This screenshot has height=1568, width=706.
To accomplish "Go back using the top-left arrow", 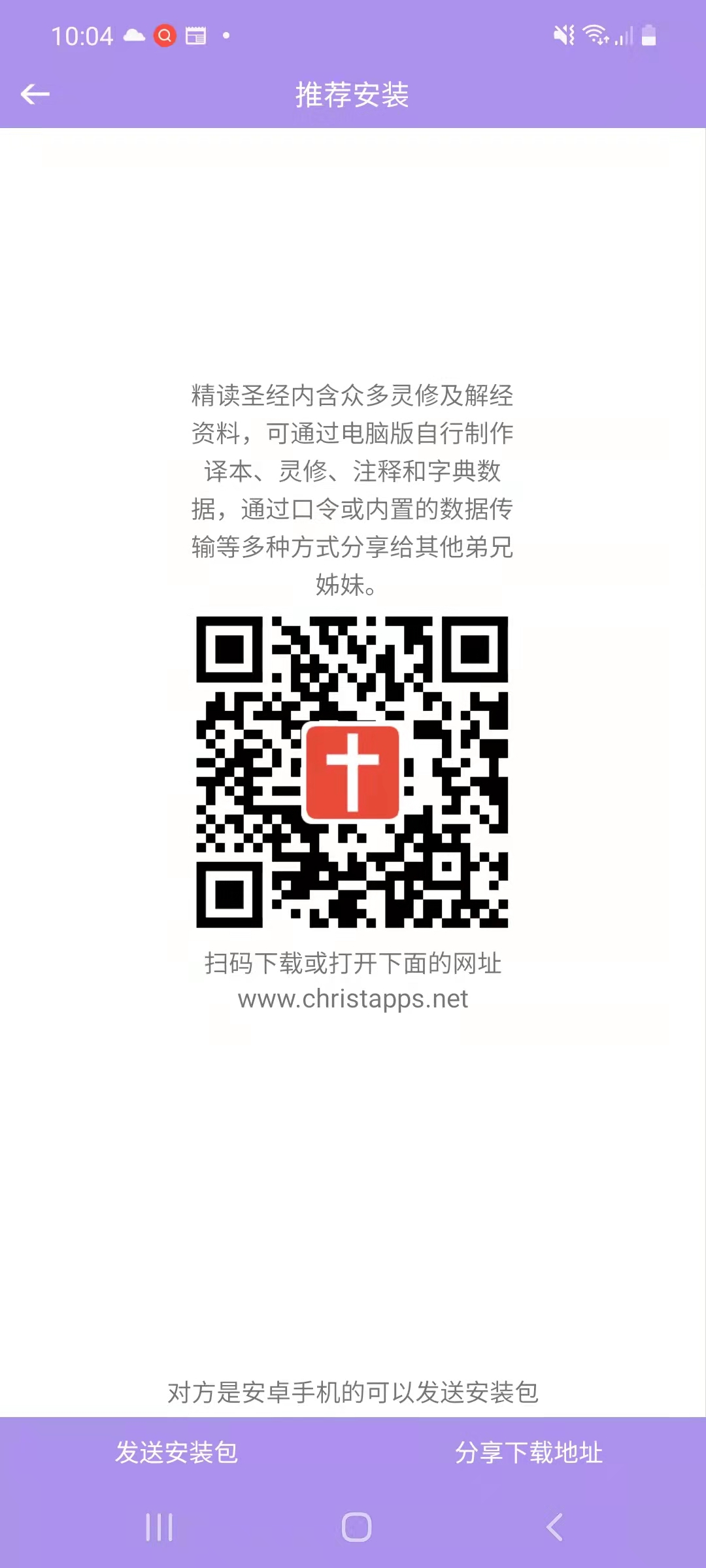I will [35, 95].
